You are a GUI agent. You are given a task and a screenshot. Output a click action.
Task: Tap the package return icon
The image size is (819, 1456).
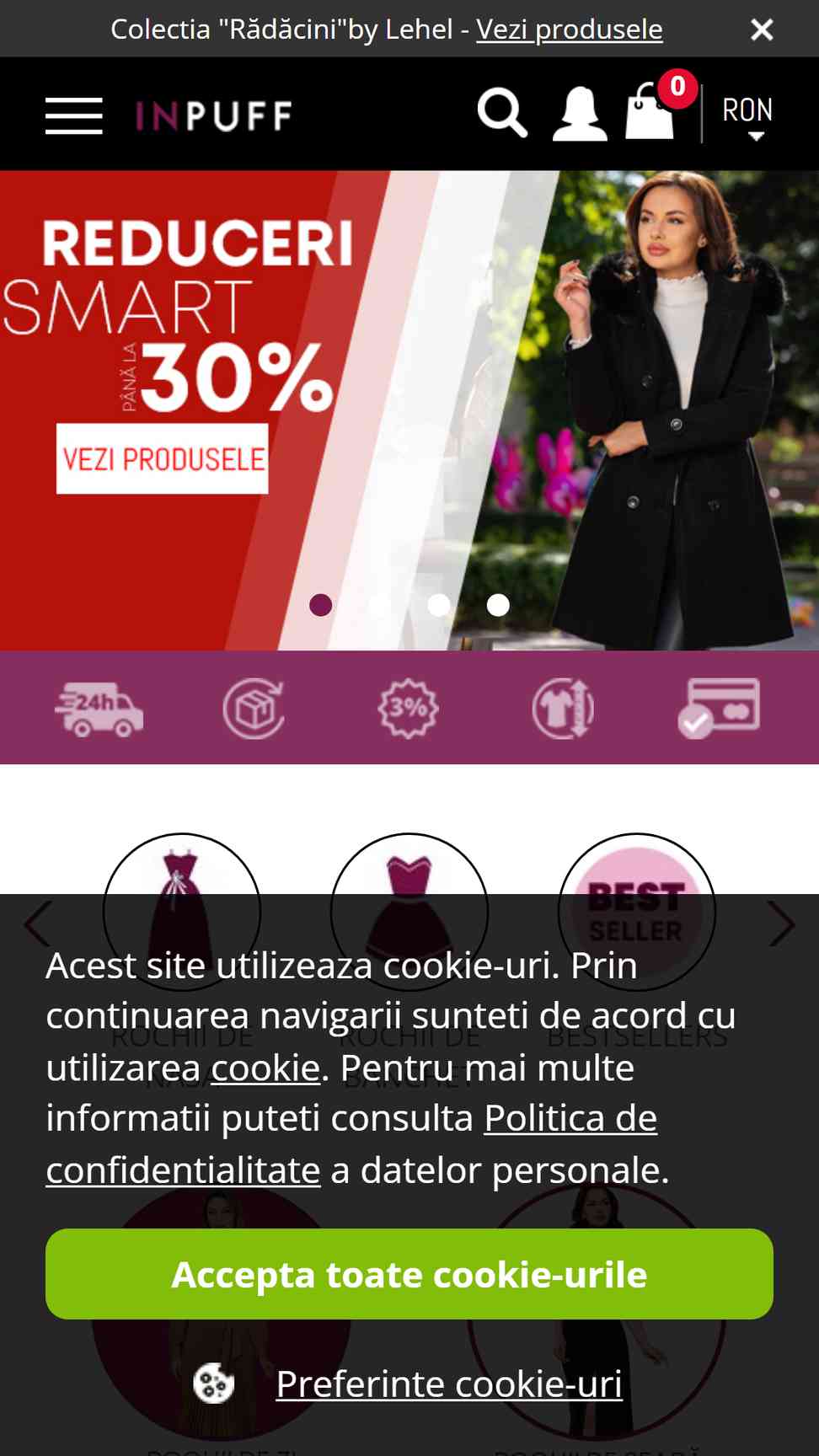[254, 709]
